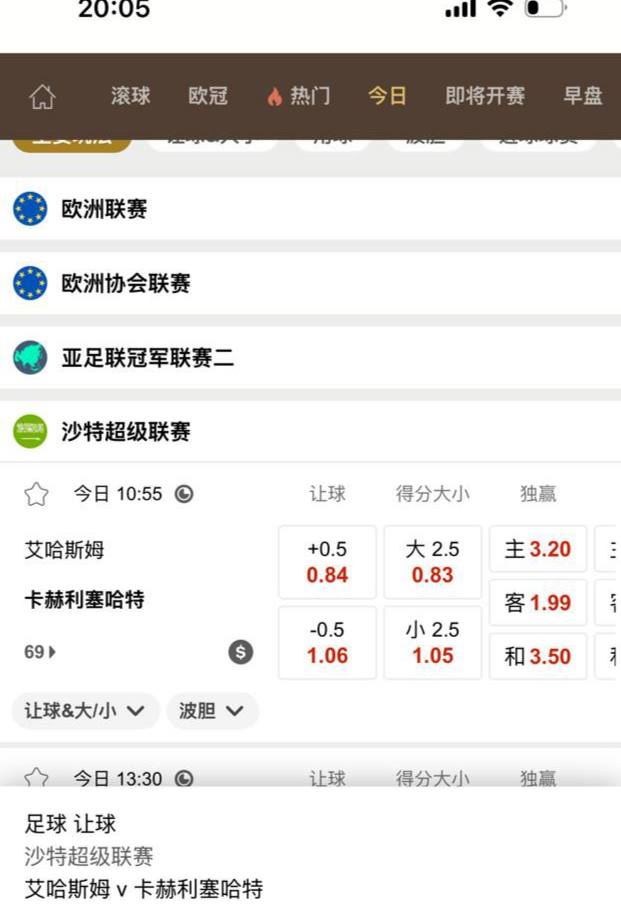
Task: Bet on 主 win at 3.20
Action: [538, 549]
